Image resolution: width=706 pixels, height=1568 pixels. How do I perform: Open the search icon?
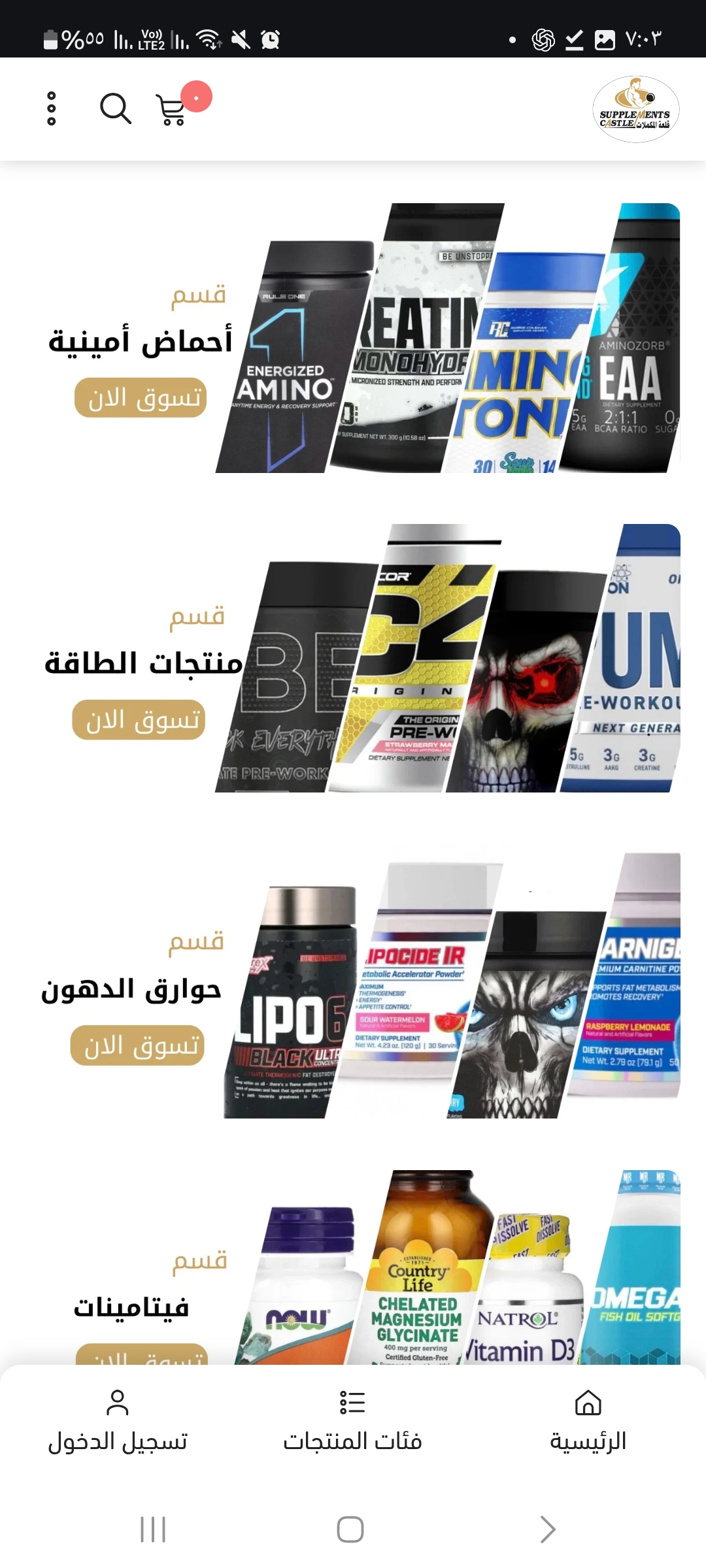tap(115, 108)
